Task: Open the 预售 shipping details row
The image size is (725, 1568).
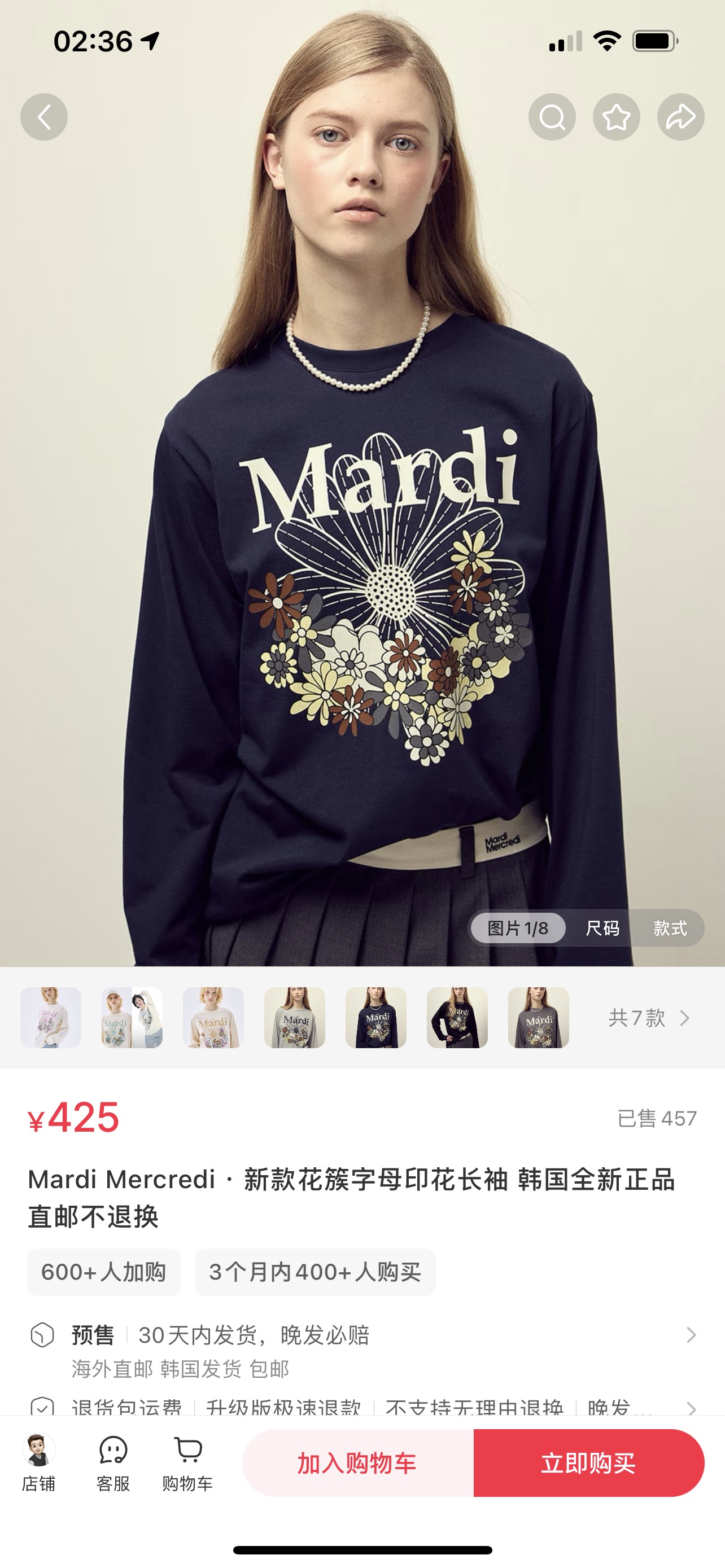Action: click(362, 1351)
